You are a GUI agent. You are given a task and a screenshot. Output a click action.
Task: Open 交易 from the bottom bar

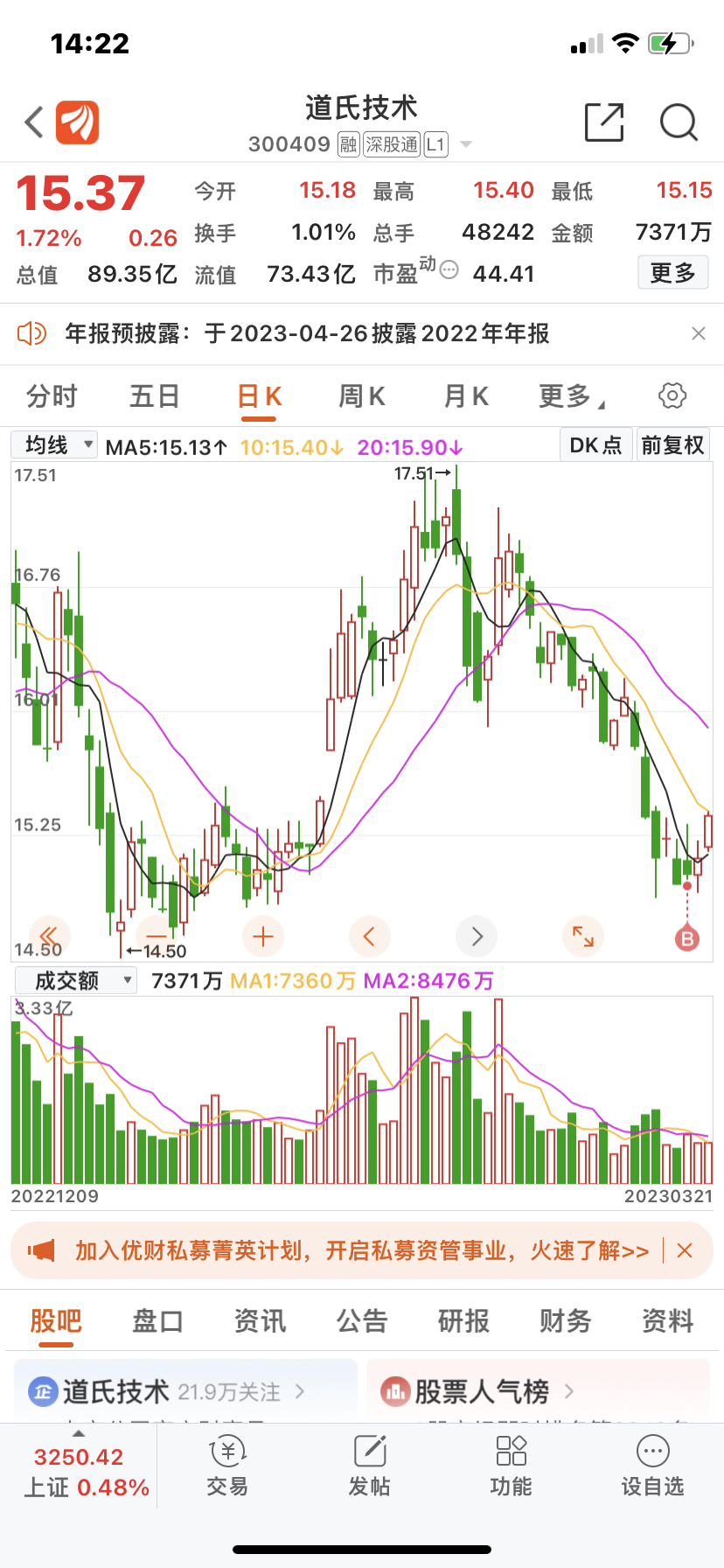(x=227, y=1467)
